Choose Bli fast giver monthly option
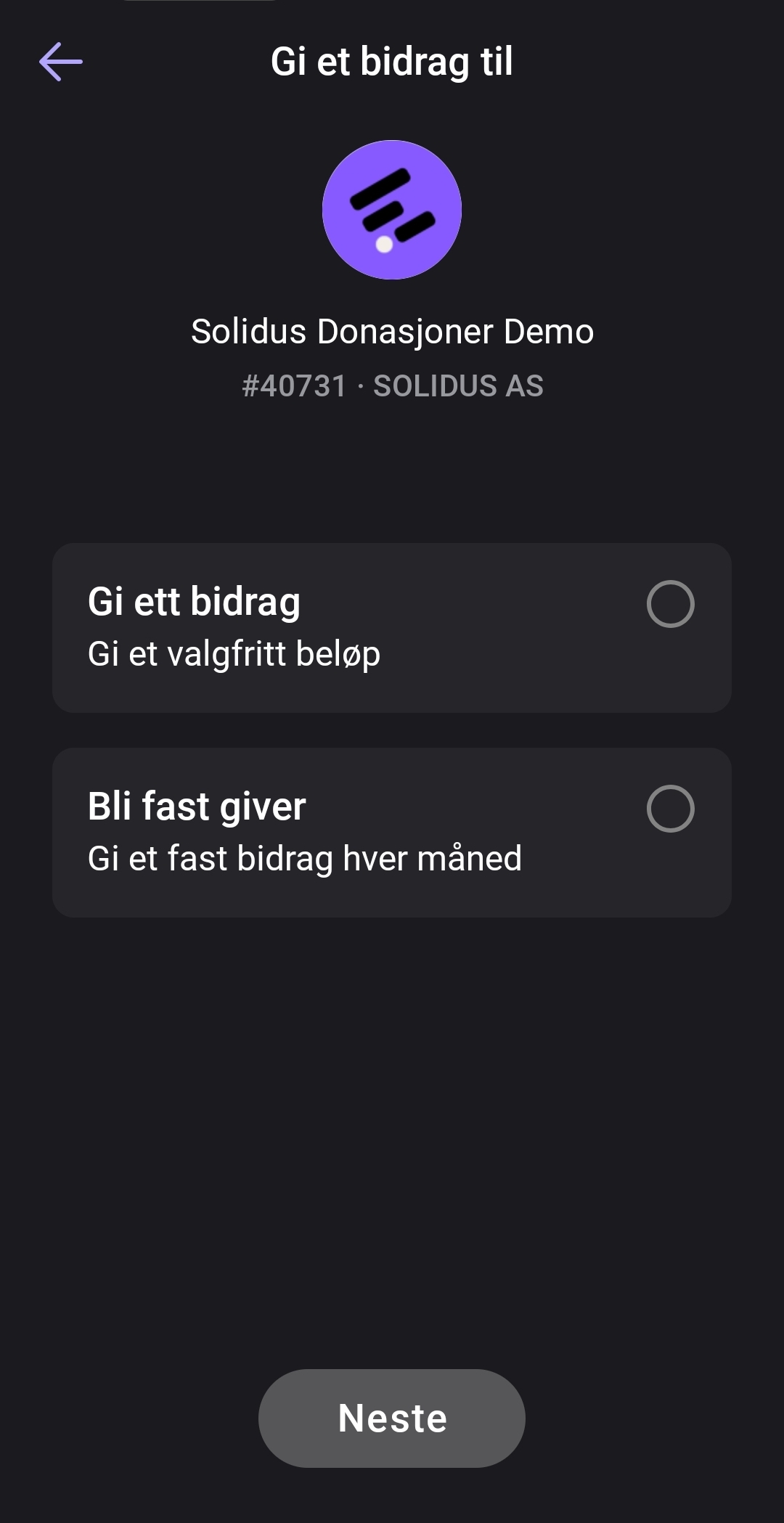 point(669,809)
